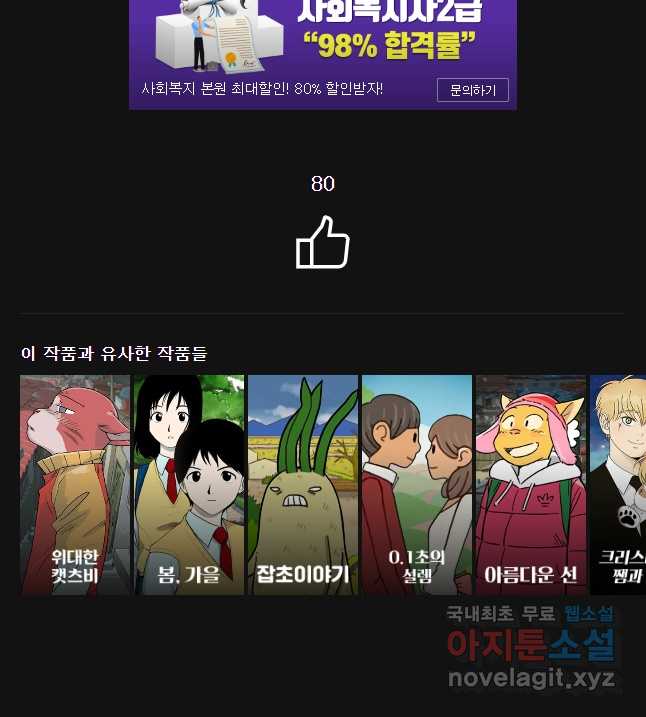646x717 pixels.
Task: Open the 봄, 가을 webtoon
Action: click(x=189, y=485)
